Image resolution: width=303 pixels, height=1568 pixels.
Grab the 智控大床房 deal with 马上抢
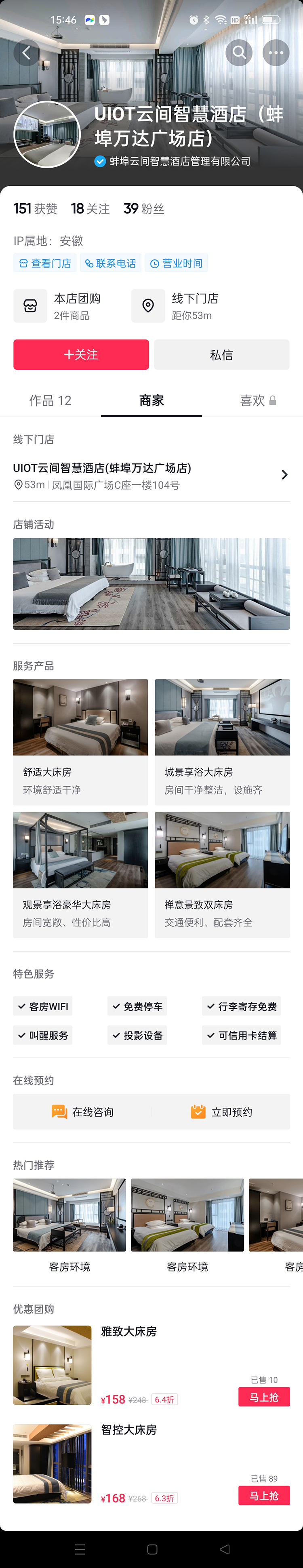click(263, 1495)
